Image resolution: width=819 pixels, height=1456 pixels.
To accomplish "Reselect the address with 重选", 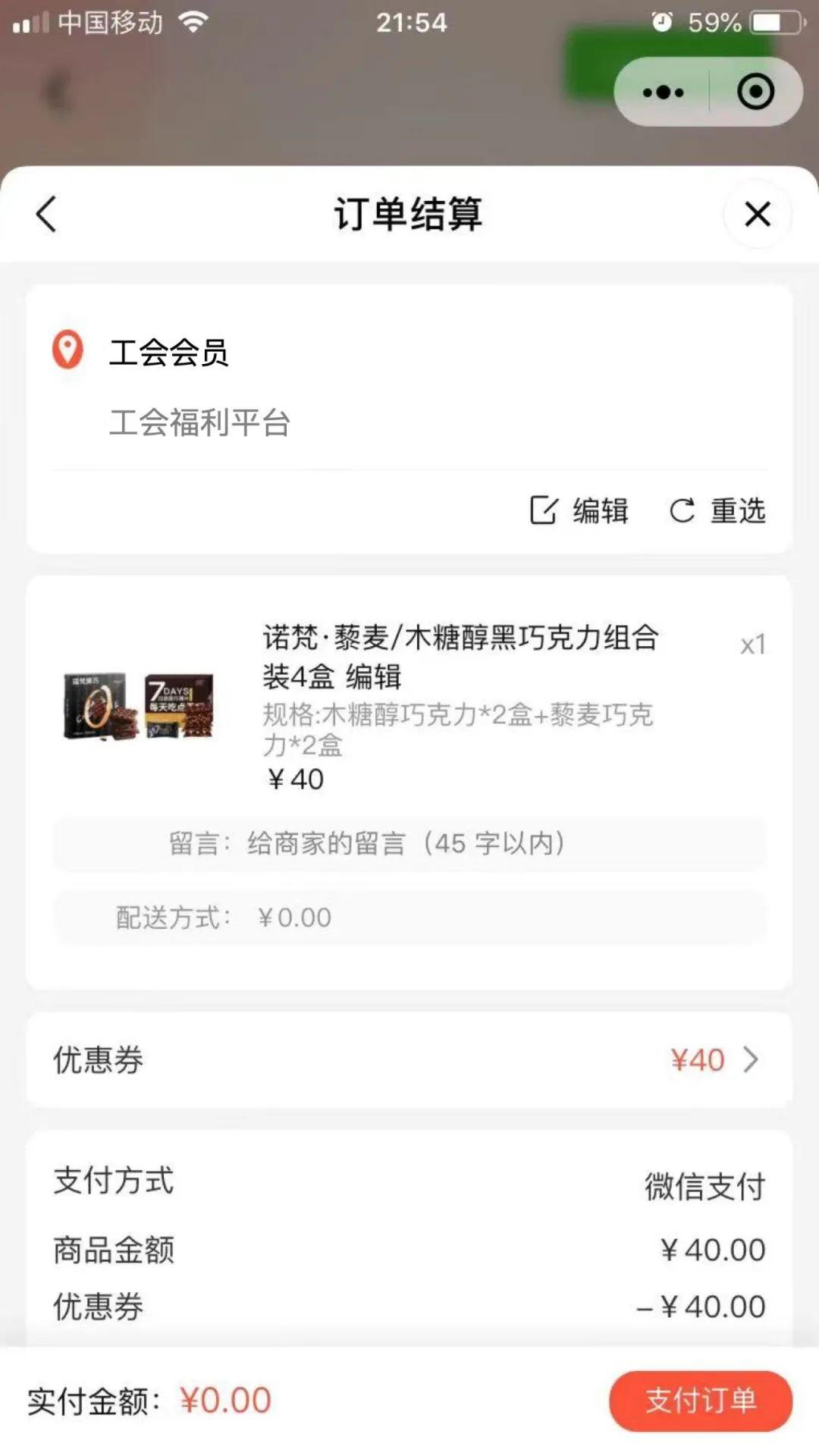I will point(717,510).
